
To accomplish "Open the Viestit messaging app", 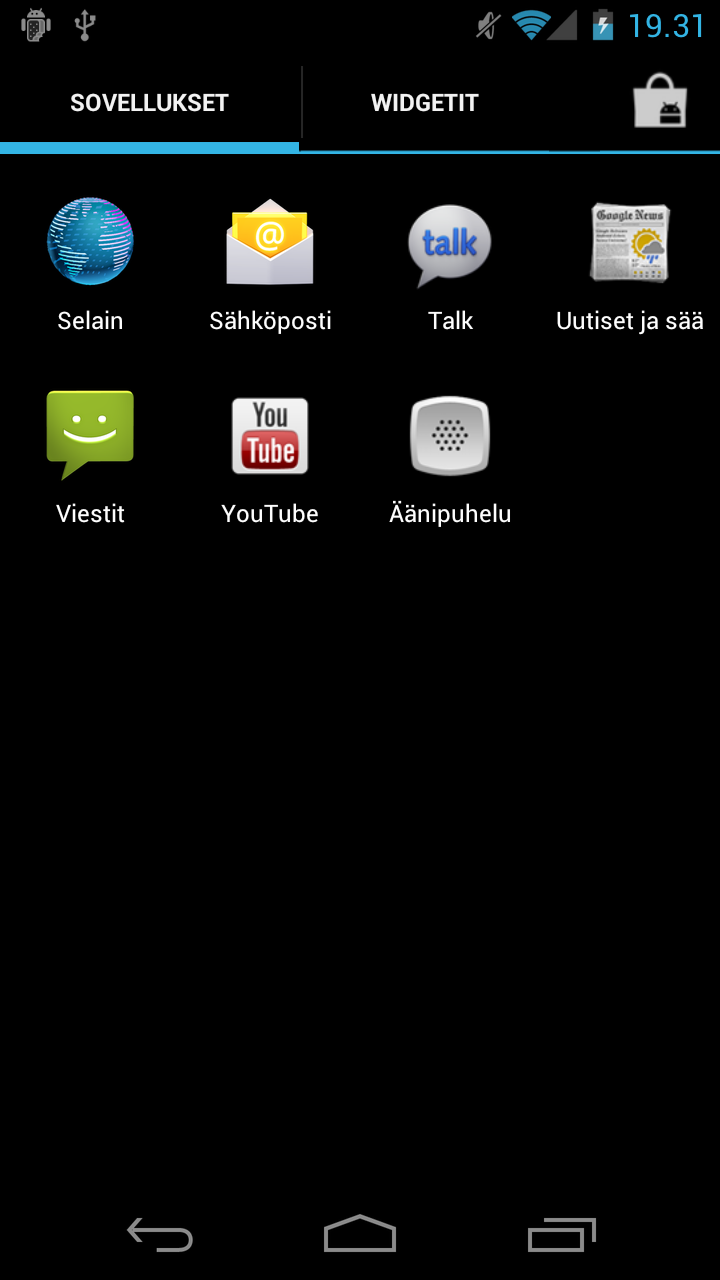I will 90,457.
